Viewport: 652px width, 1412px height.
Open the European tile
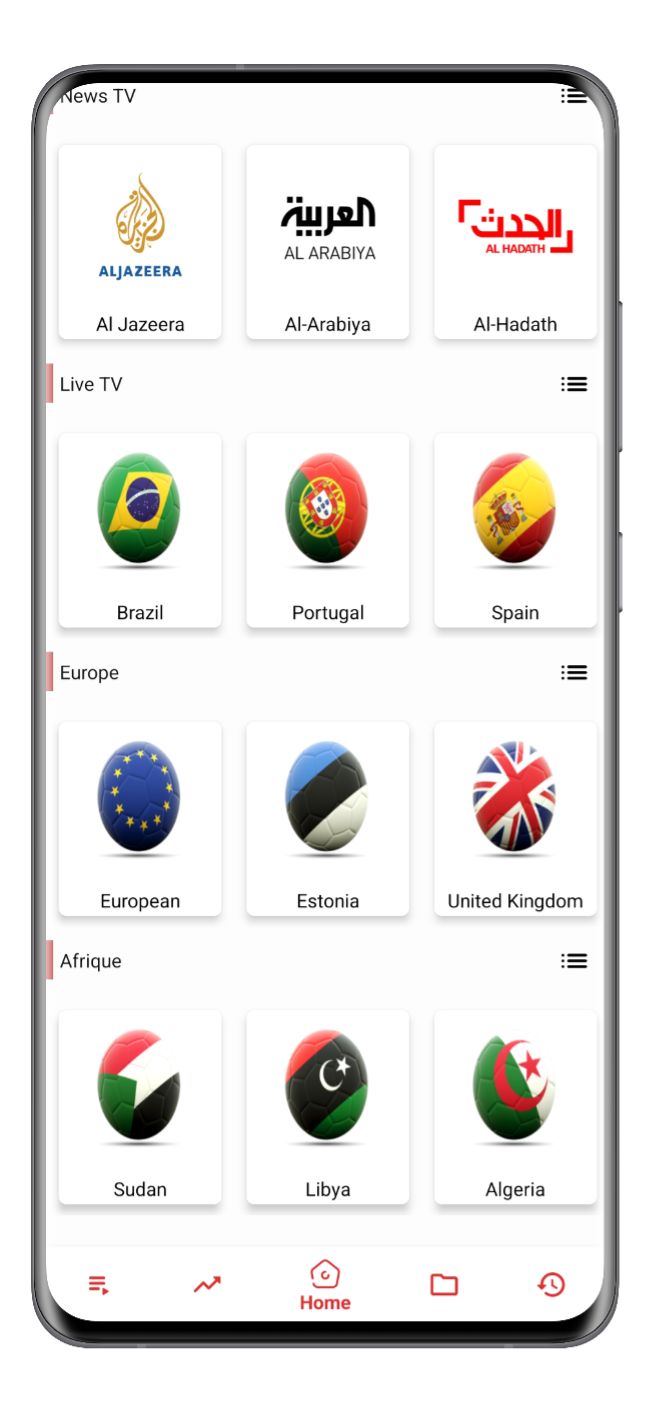[140, 819]
